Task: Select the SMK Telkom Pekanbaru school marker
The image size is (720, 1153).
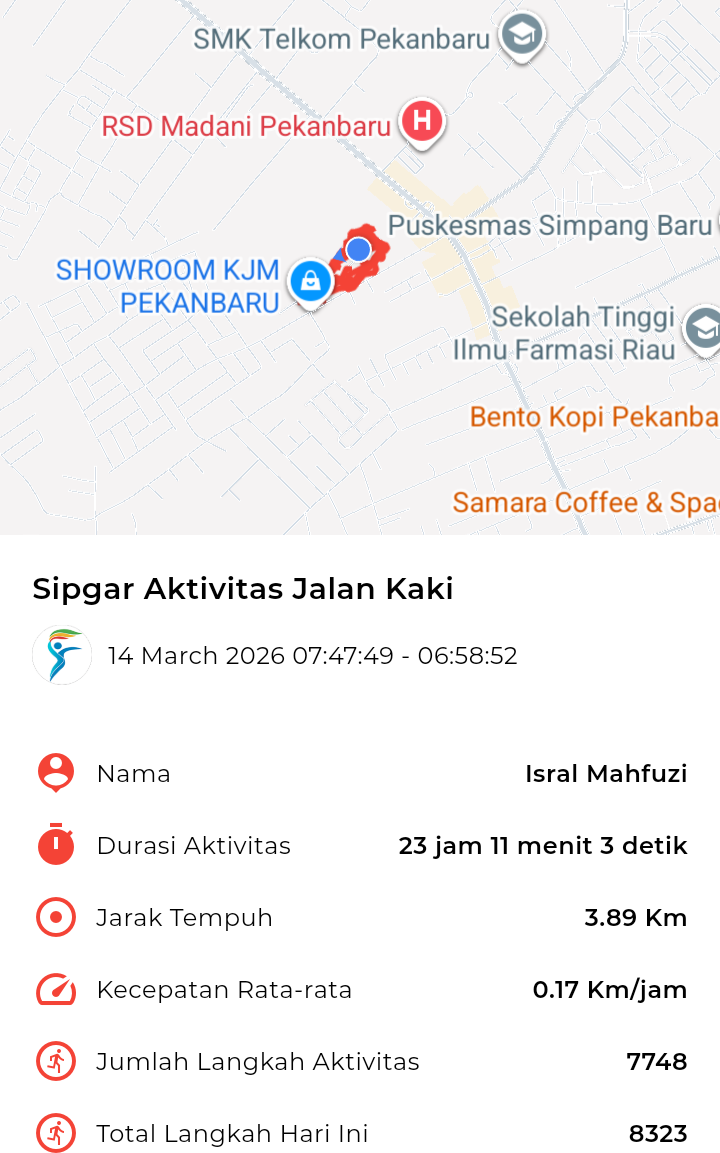Action: pyautogui.click(x=522, y=36)
